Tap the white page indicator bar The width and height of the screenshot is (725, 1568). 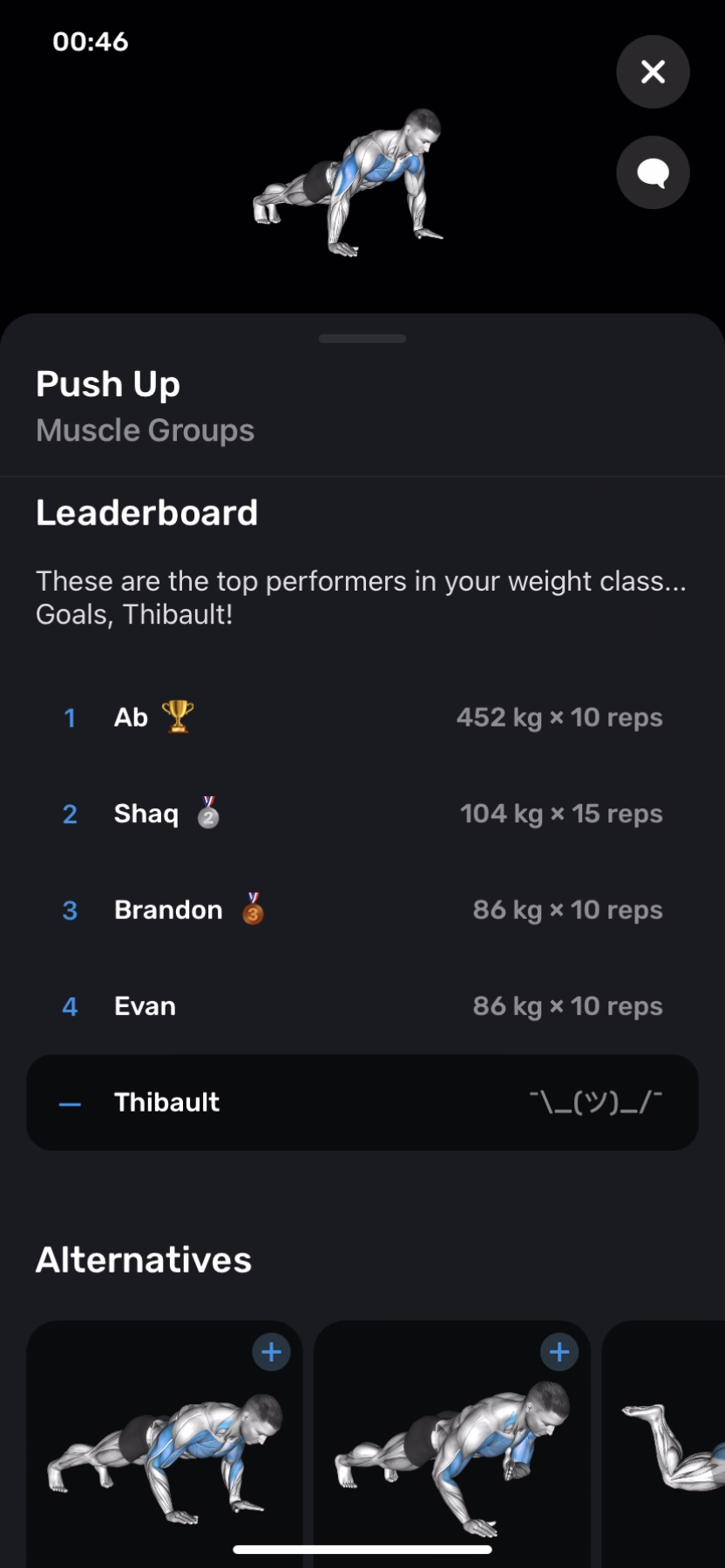tap(362, 1543)
